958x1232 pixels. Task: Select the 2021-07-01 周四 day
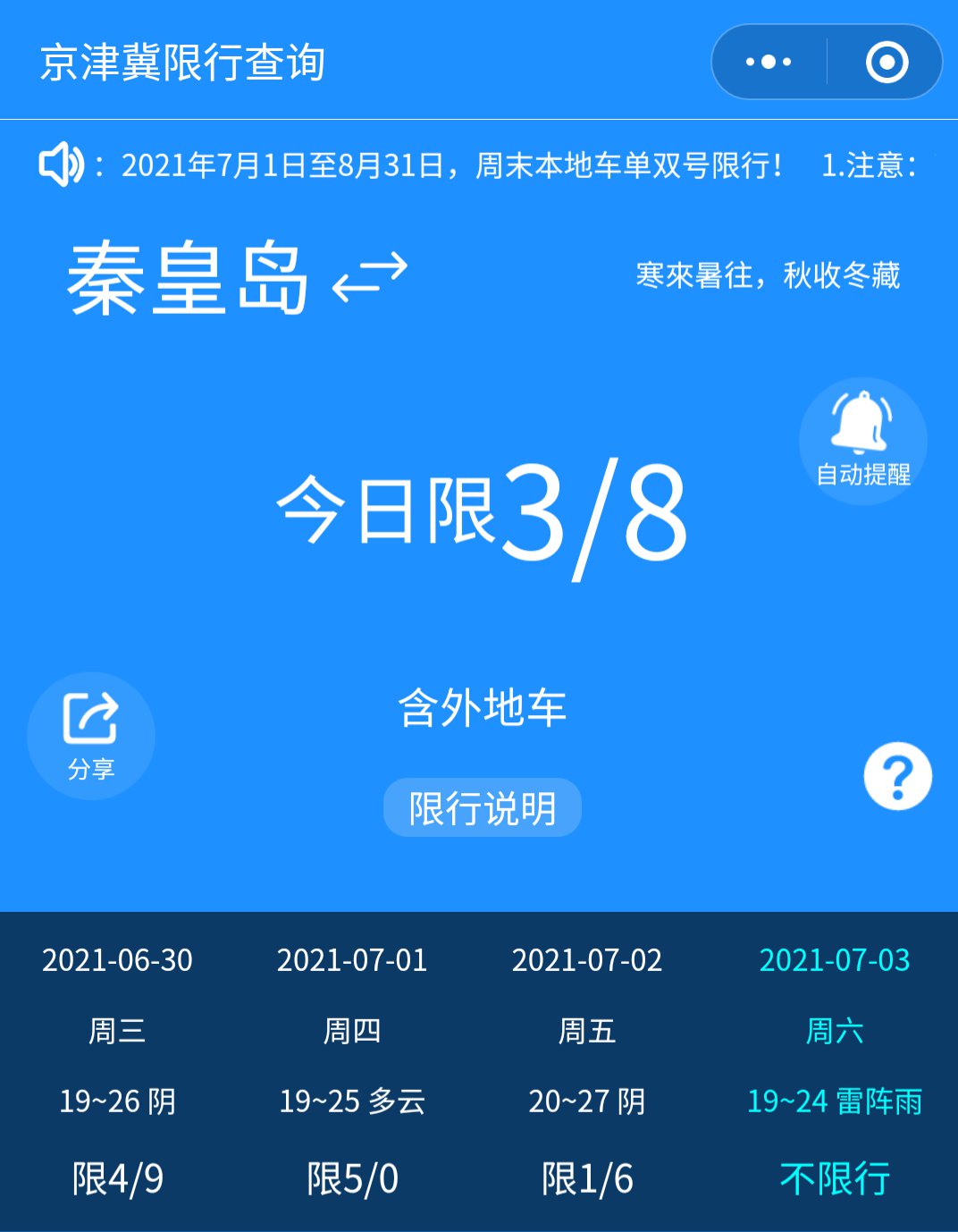pos(352,1068)
